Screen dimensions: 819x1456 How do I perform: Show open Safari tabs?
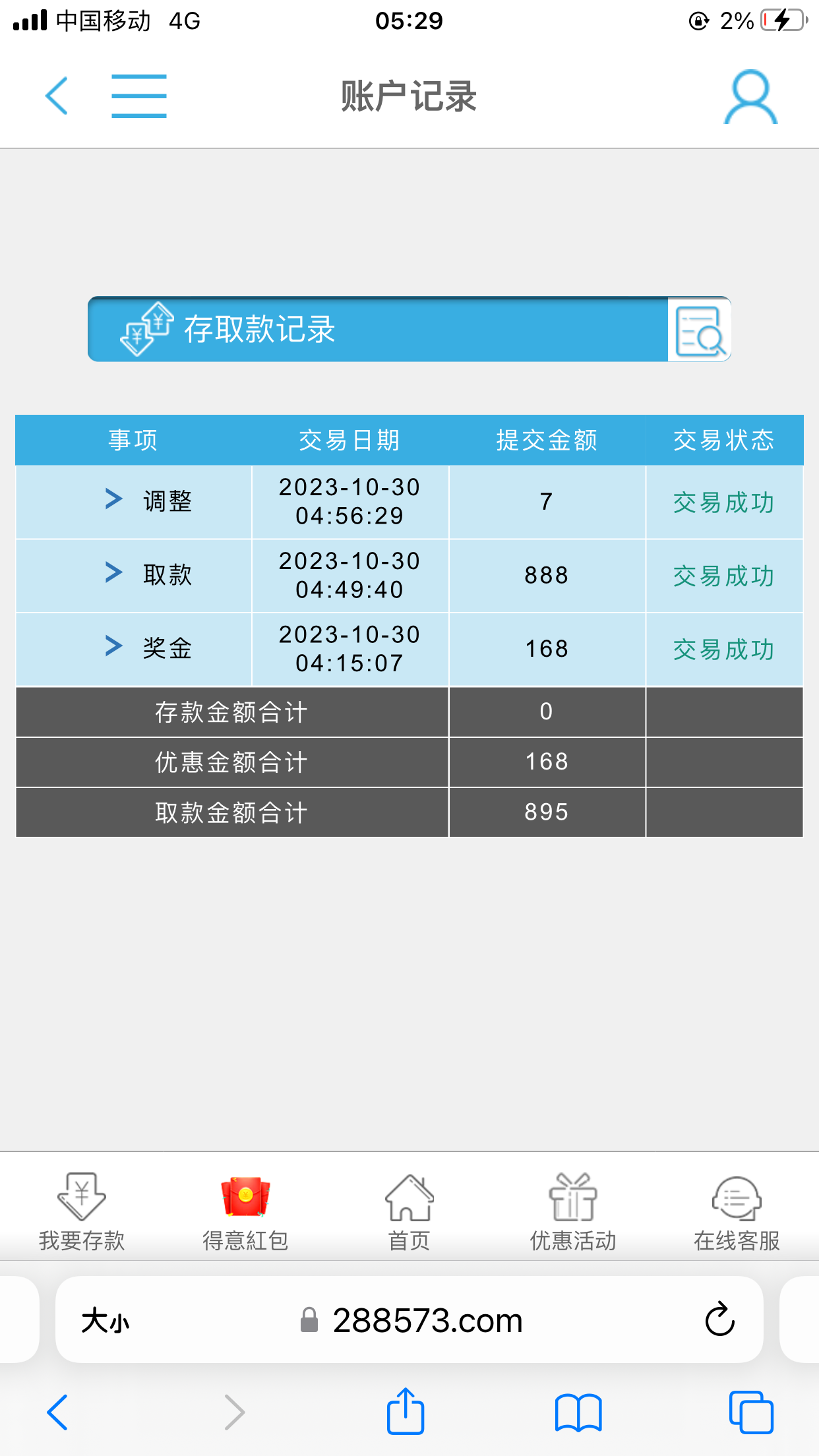click(751, 1412)
